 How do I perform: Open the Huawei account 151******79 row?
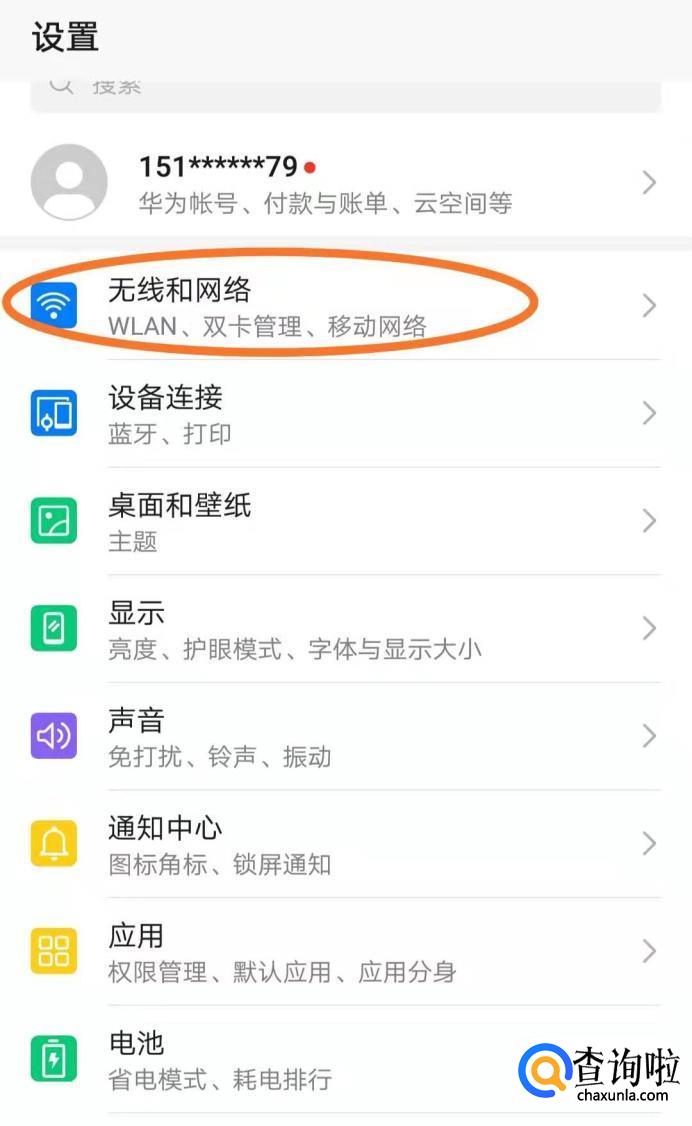point(345,182)
